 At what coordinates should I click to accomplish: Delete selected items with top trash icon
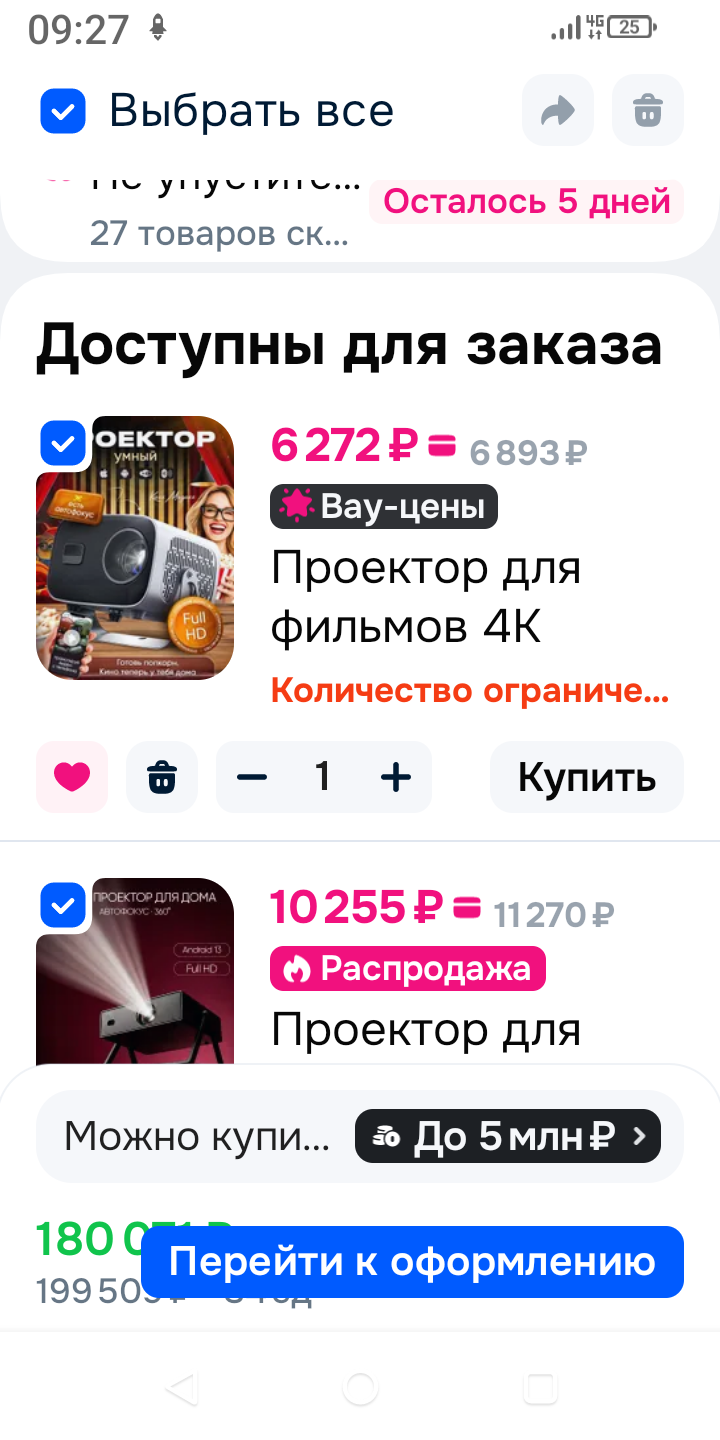648,110
